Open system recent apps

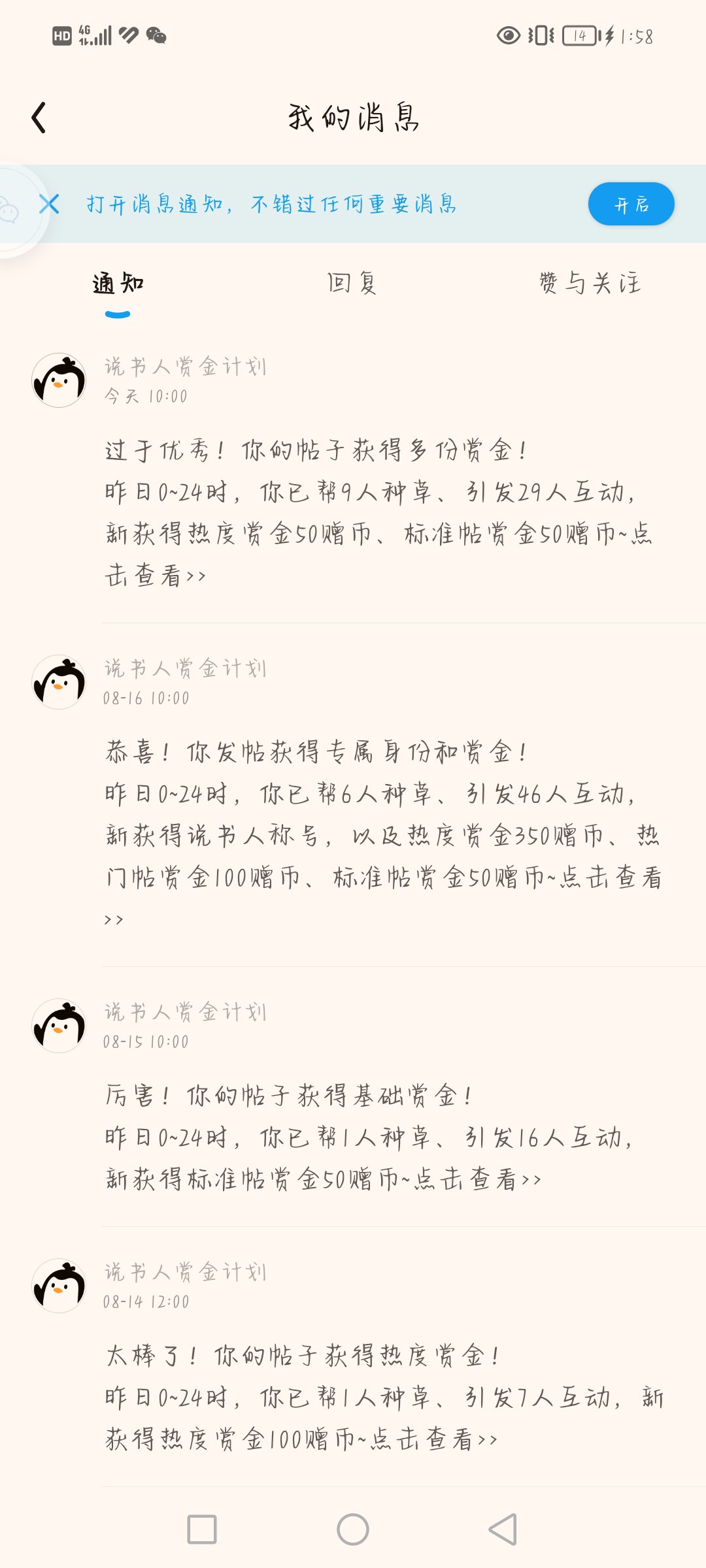click(x=202, y=1529)
